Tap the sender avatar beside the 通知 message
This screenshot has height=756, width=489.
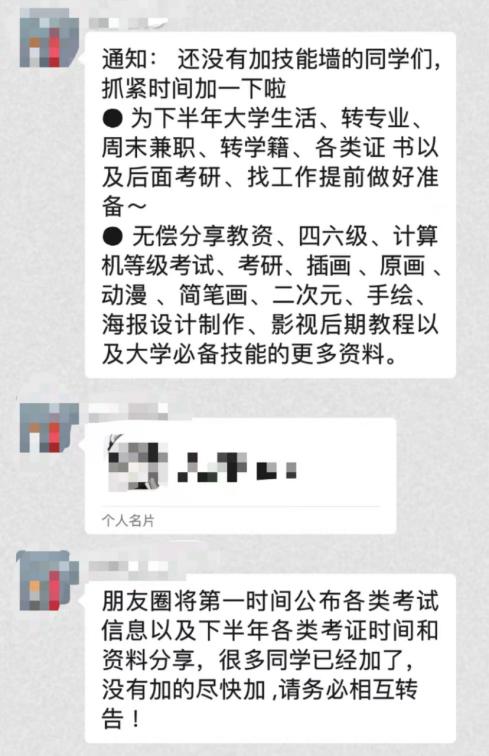coord(49,40)
